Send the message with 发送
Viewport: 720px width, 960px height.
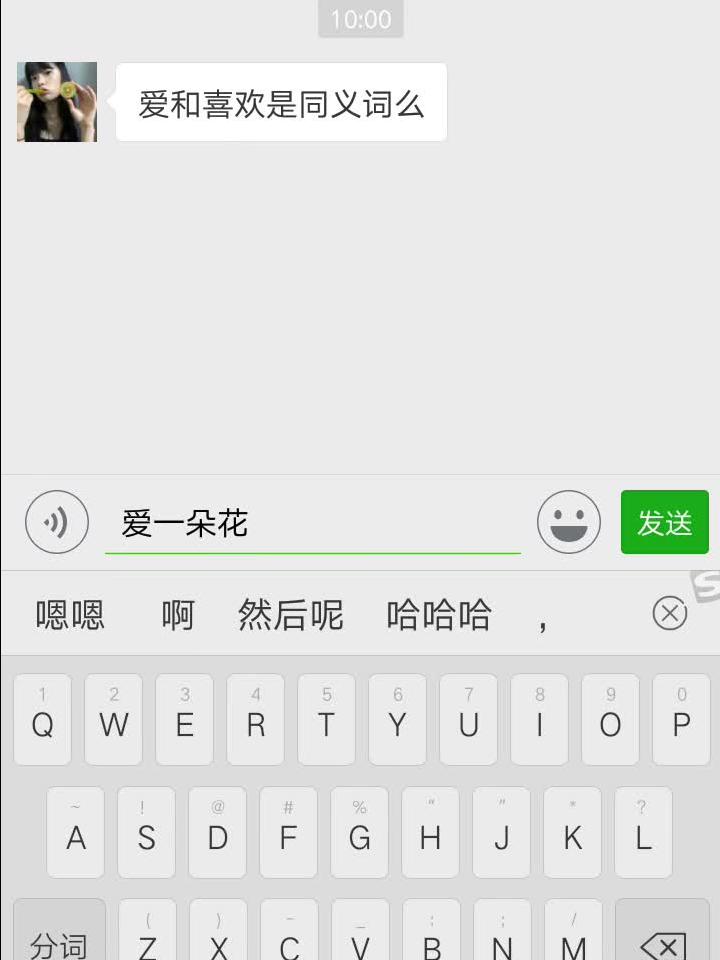[x=664, y=522]
